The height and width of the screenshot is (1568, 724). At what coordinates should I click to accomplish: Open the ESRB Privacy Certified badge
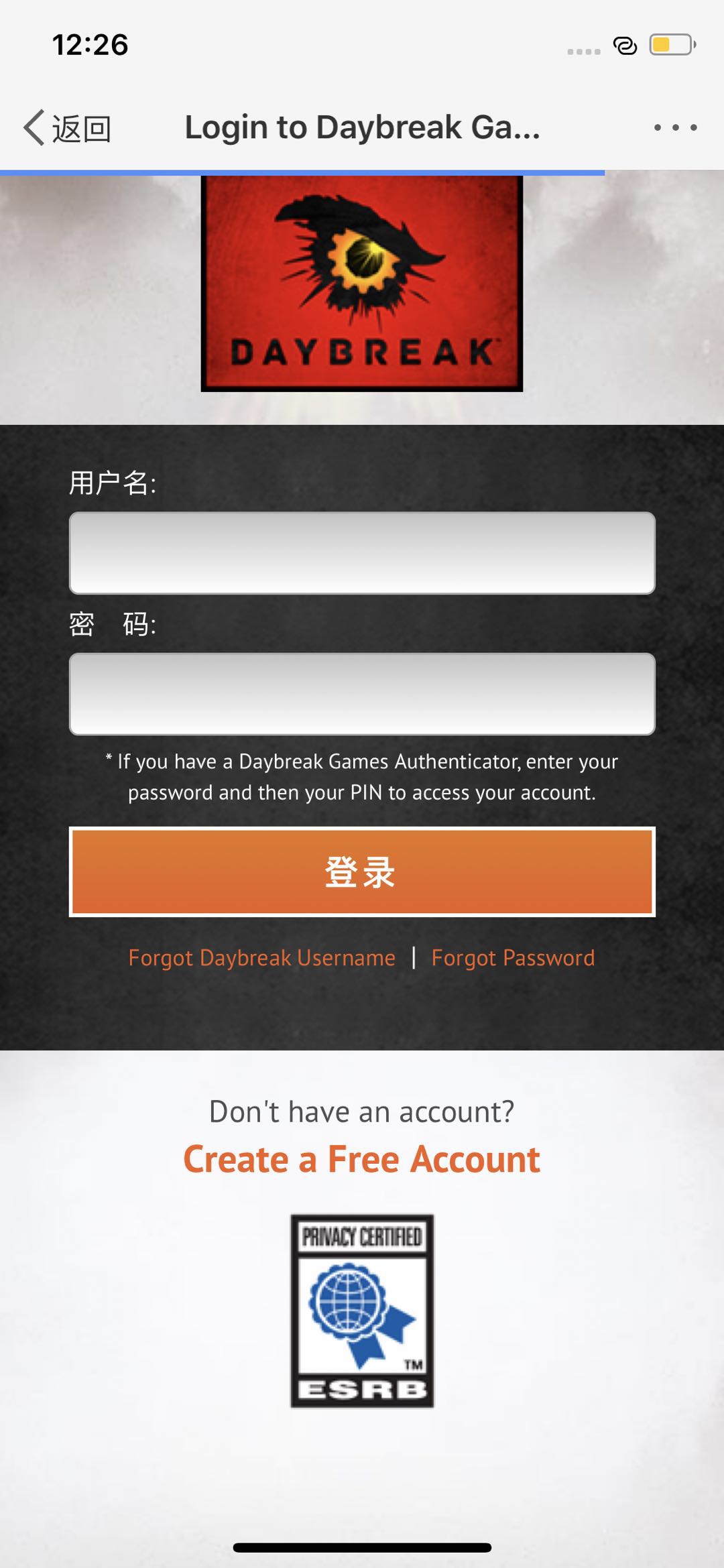click(362, 1311)
